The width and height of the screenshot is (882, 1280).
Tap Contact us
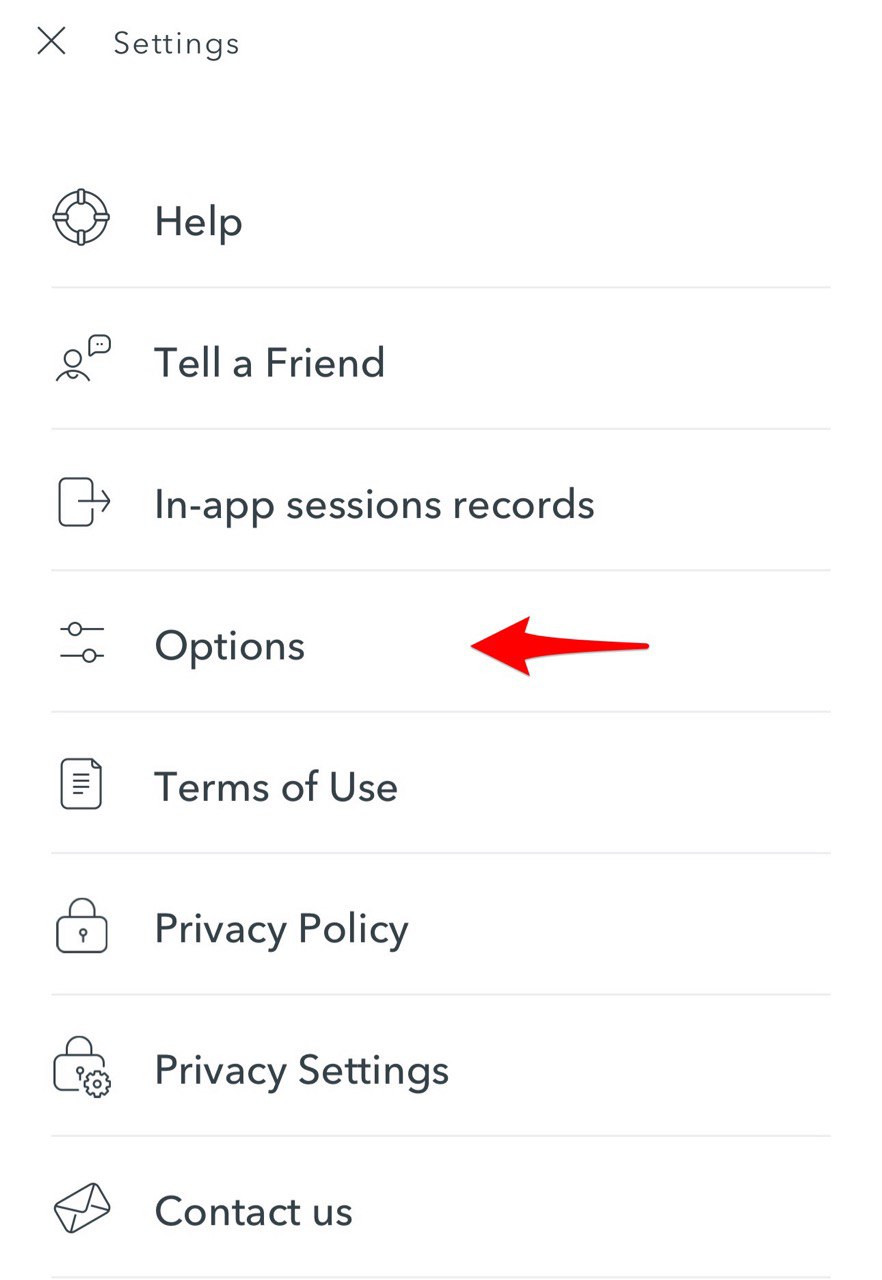click(253, 1212)
